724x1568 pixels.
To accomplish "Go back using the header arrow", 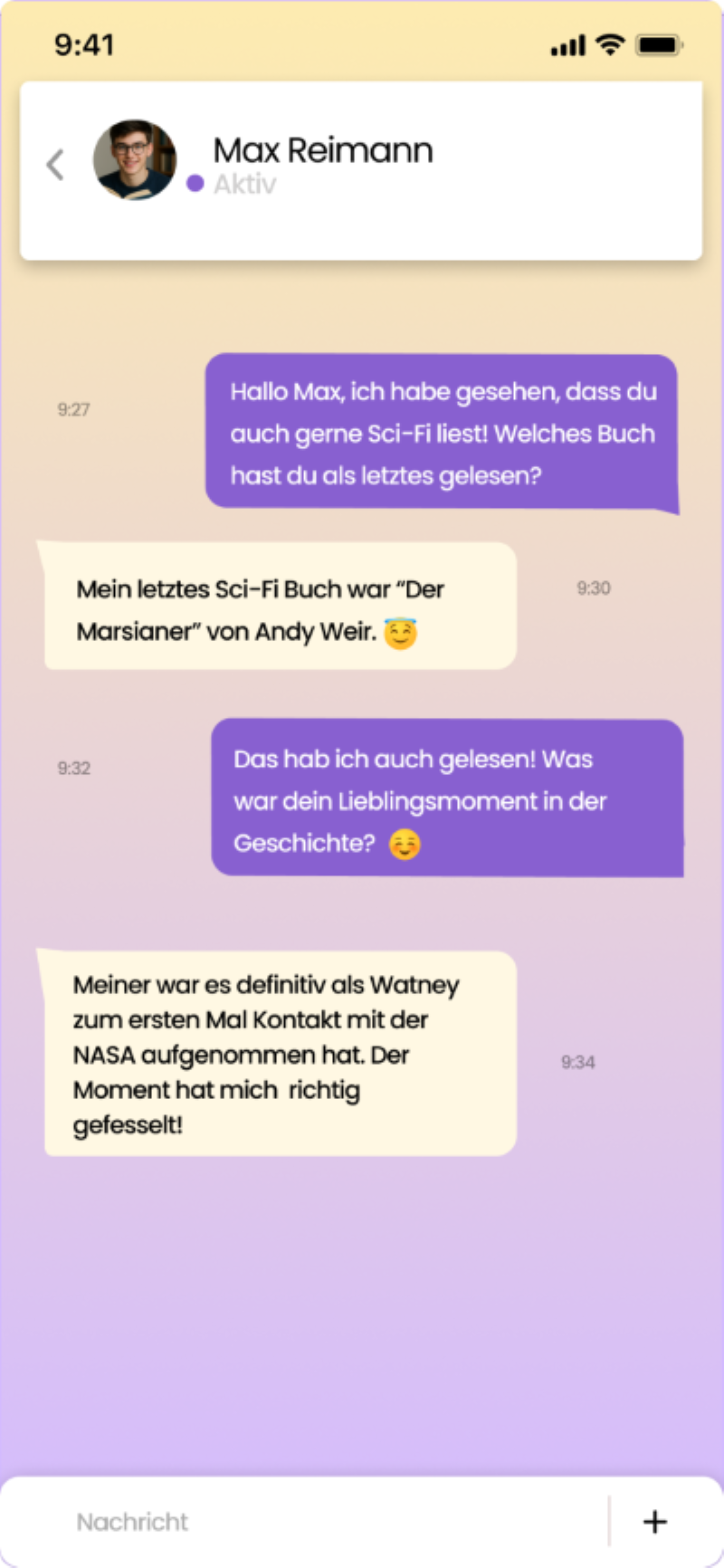I will point(55,164).
